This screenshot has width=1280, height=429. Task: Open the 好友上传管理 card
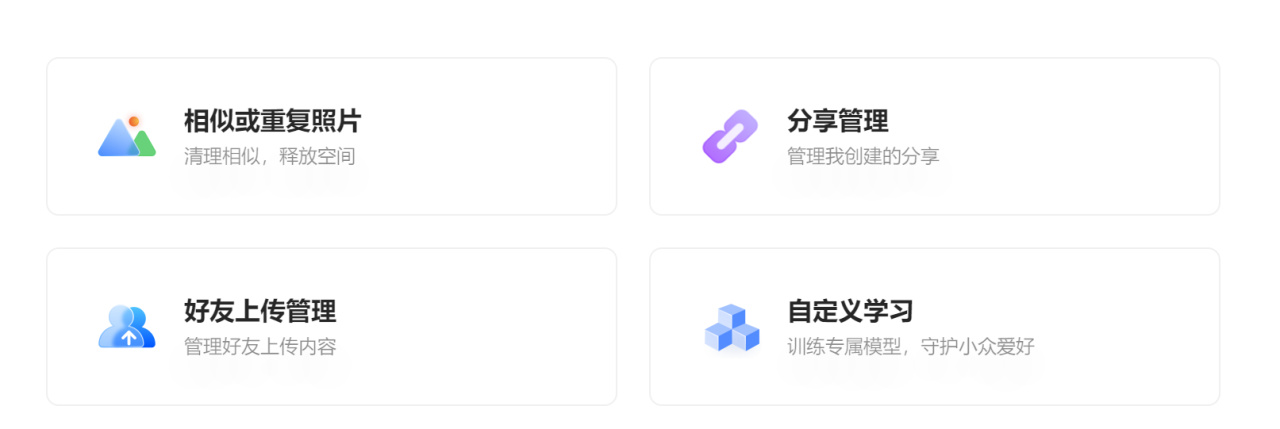[x=331, y=326]
